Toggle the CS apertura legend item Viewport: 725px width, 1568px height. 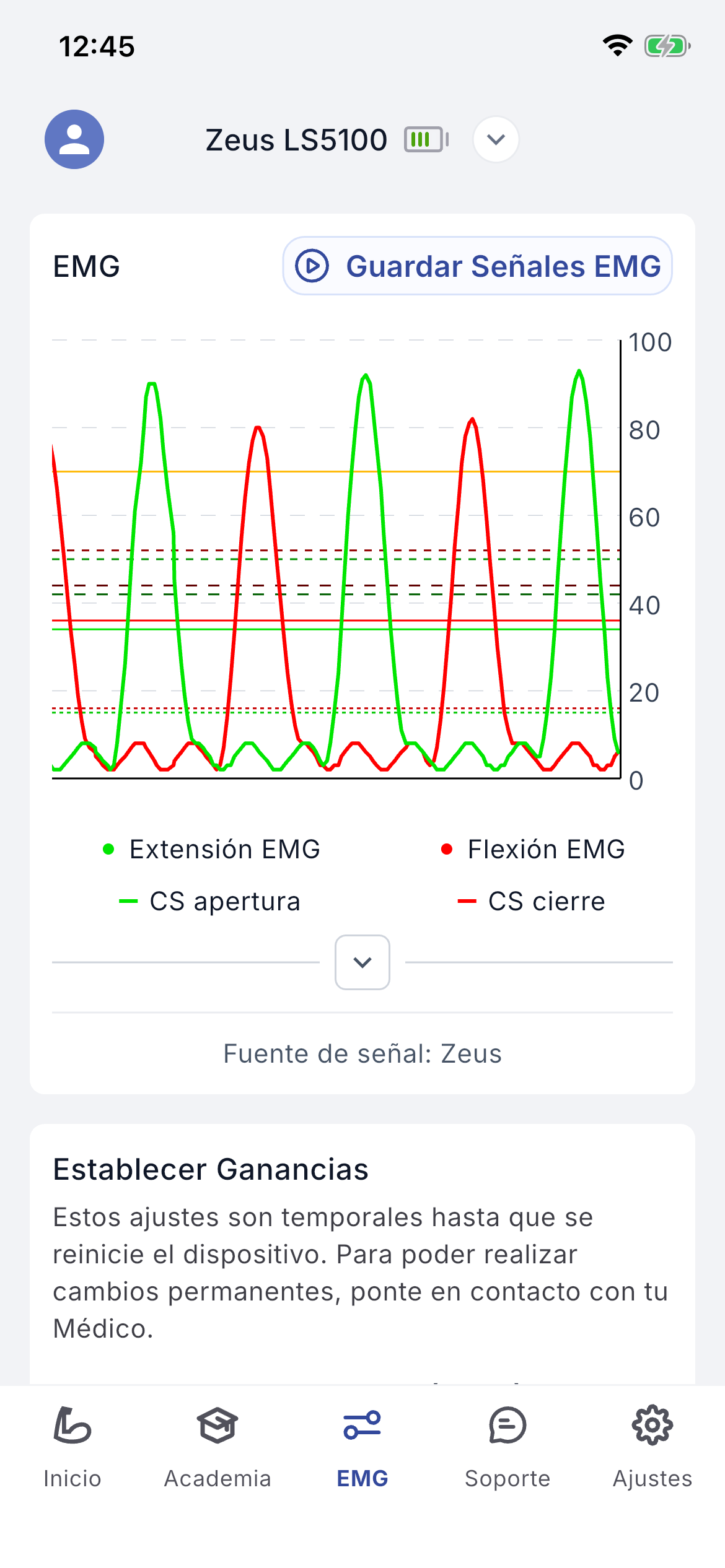[x=209, y=901]
